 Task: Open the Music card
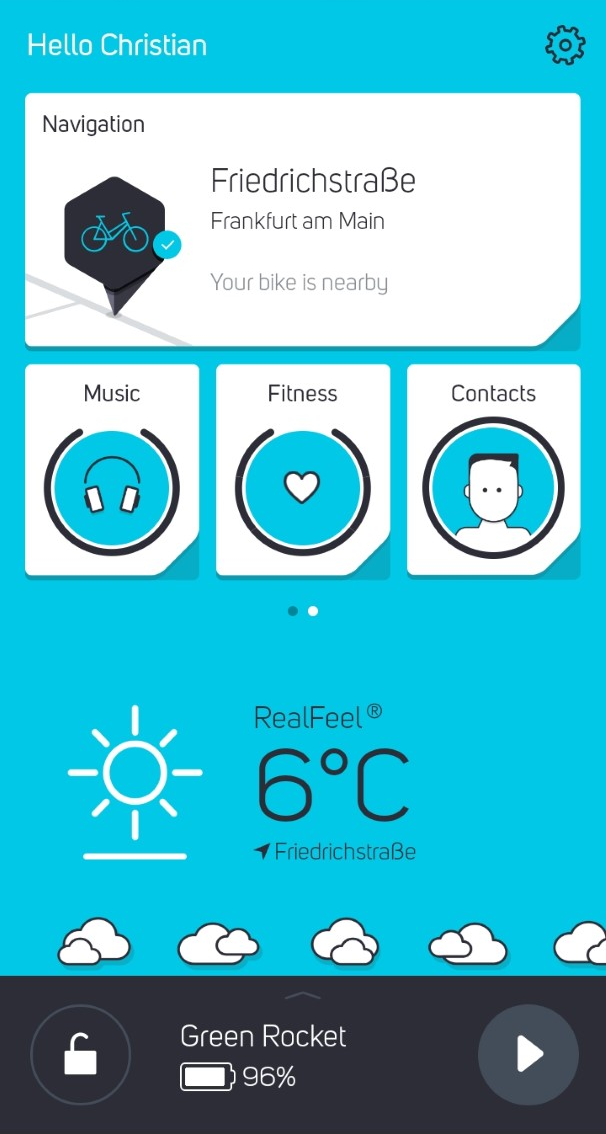pyautogui.click(x=112, y=470)
